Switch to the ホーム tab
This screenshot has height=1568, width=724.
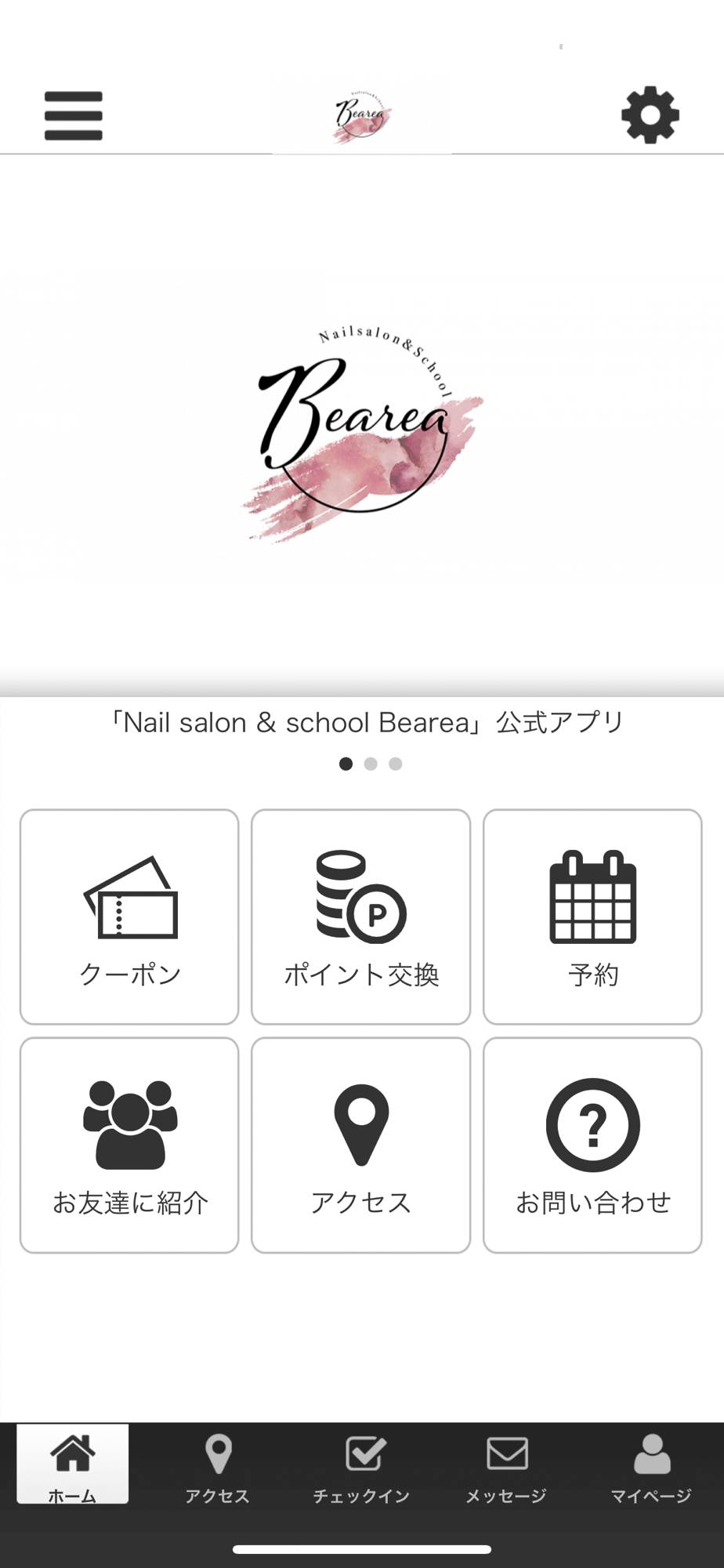coord(73,1464)
